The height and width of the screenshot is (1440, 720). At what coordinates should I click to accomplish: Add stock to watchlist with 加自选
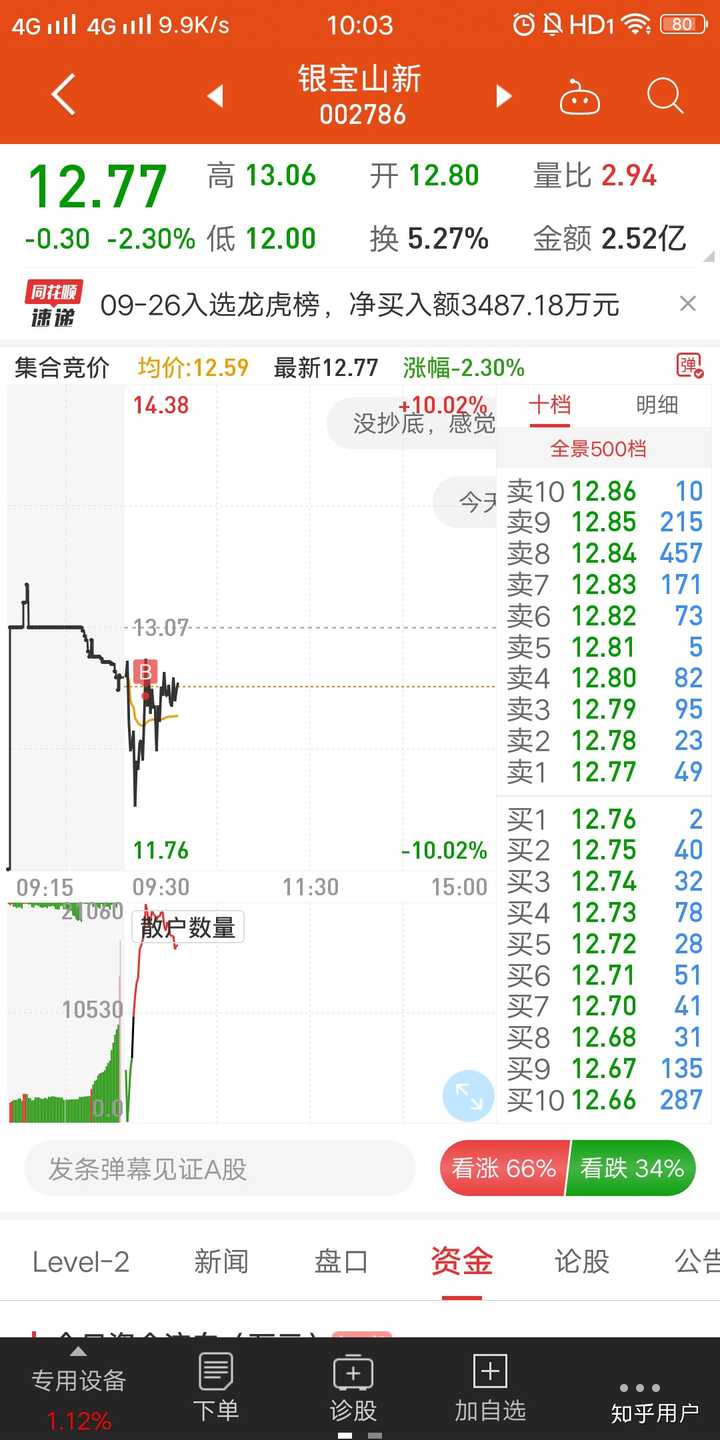pyautogui.click(x=490, y=1388)
